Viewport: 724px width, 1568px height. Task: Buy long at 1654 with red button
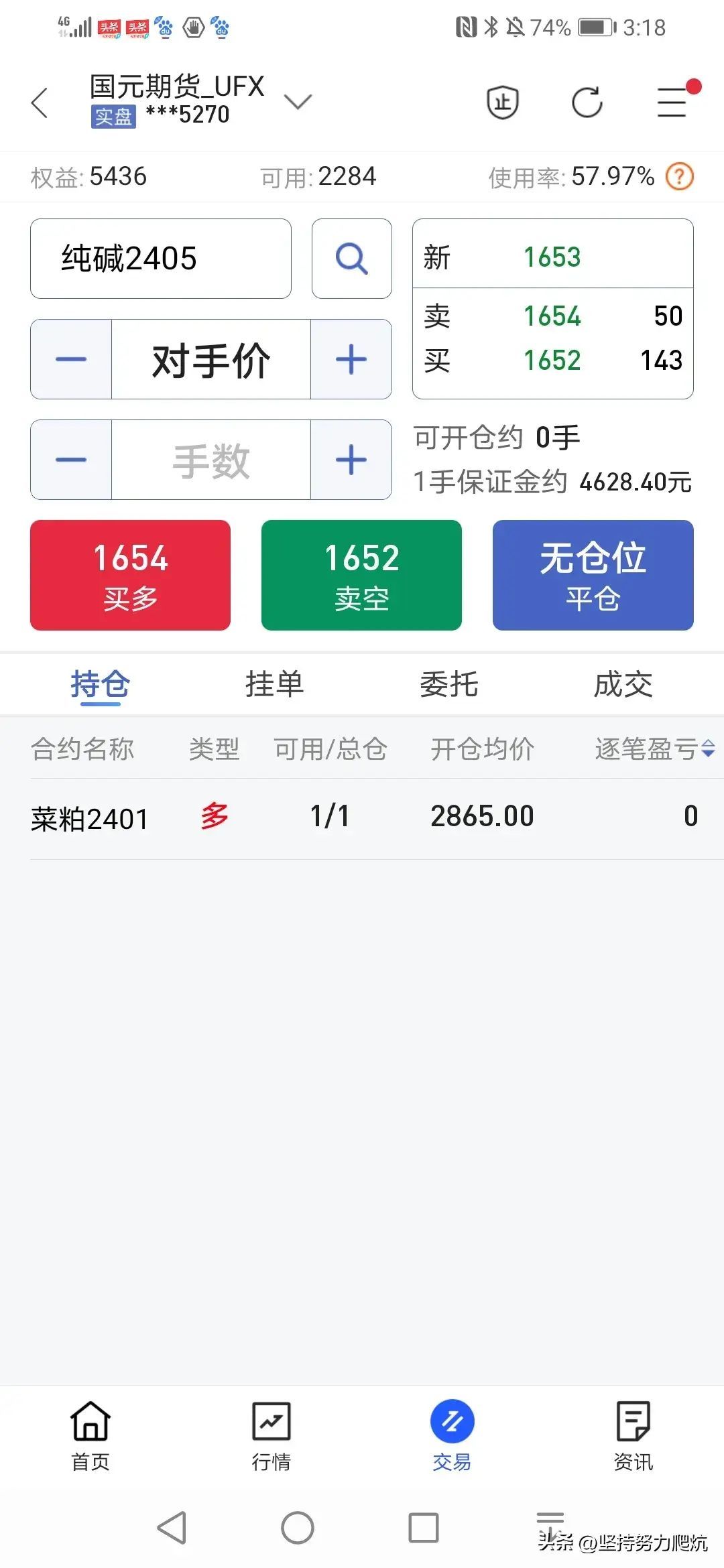(x=129, y=575)
